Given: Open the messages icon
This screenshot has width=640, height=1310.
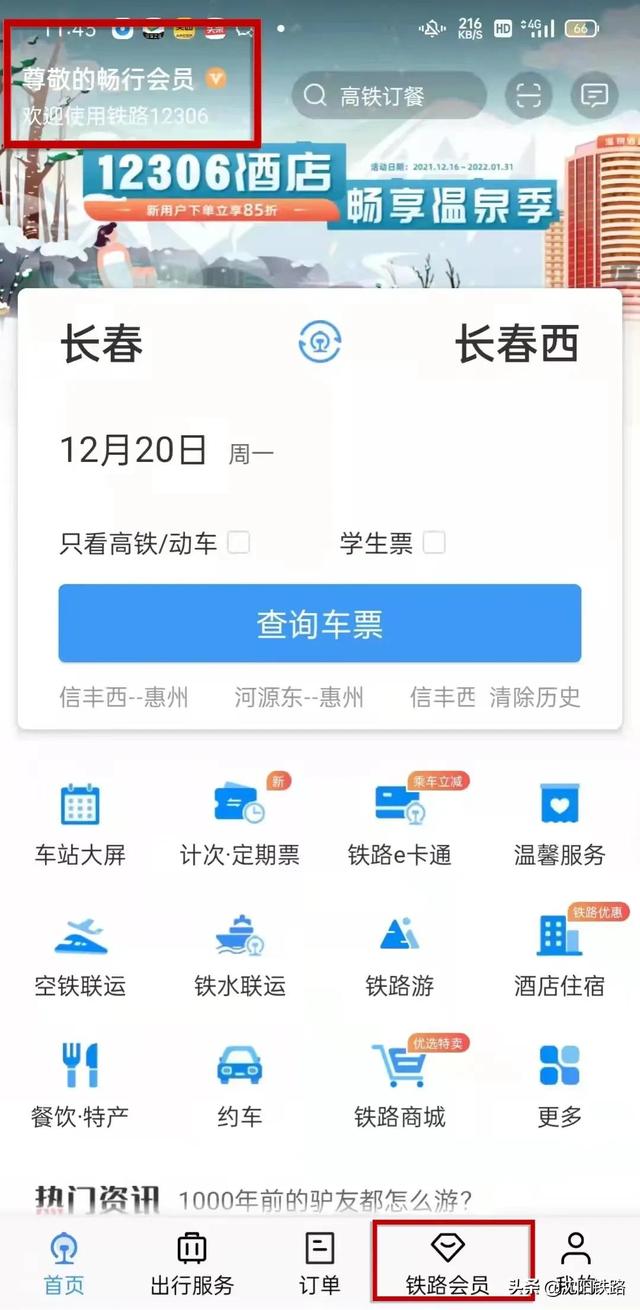Looking at the screenshot, I should [594, 96].
